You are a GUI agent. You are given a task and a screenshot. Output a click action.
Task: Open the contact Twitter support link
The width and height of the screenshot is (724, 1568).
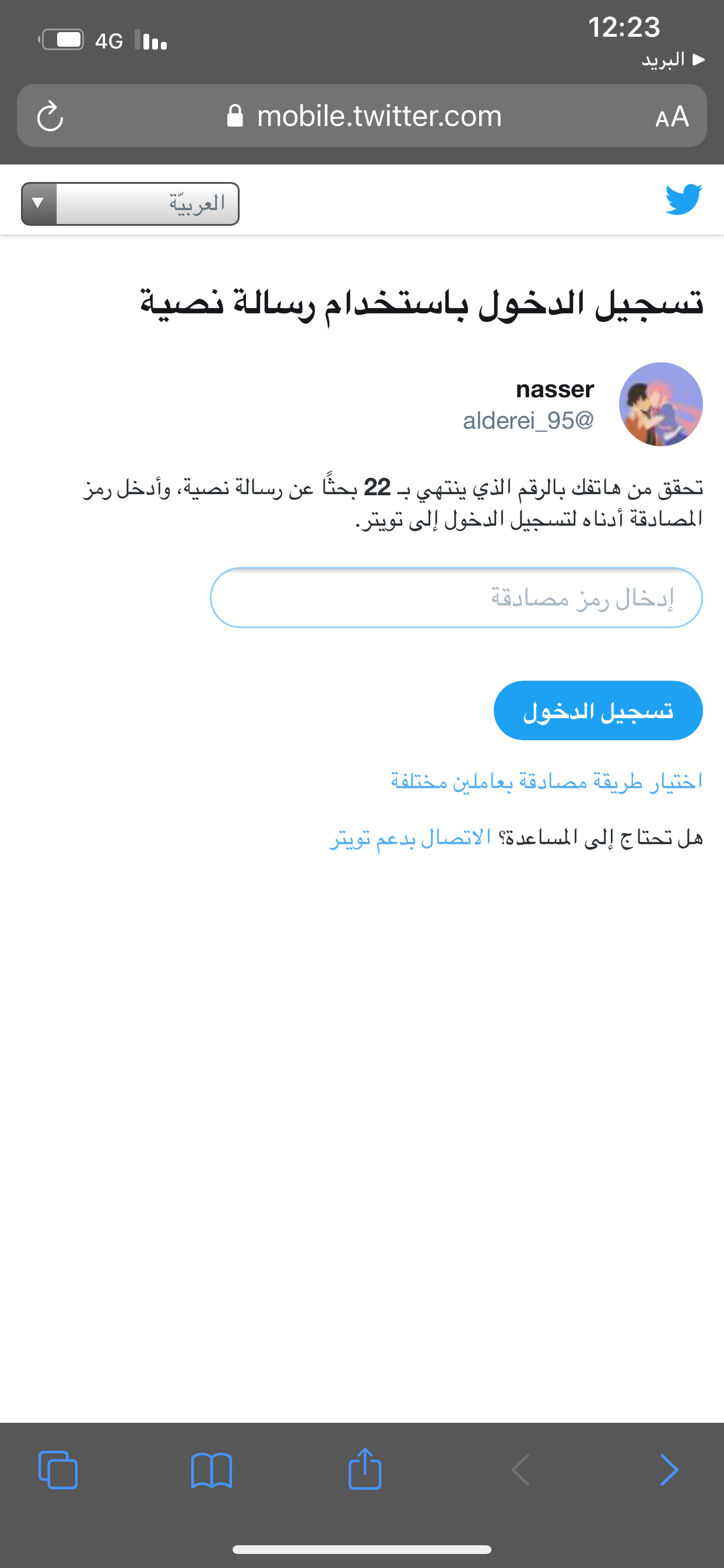pos(410,838)
